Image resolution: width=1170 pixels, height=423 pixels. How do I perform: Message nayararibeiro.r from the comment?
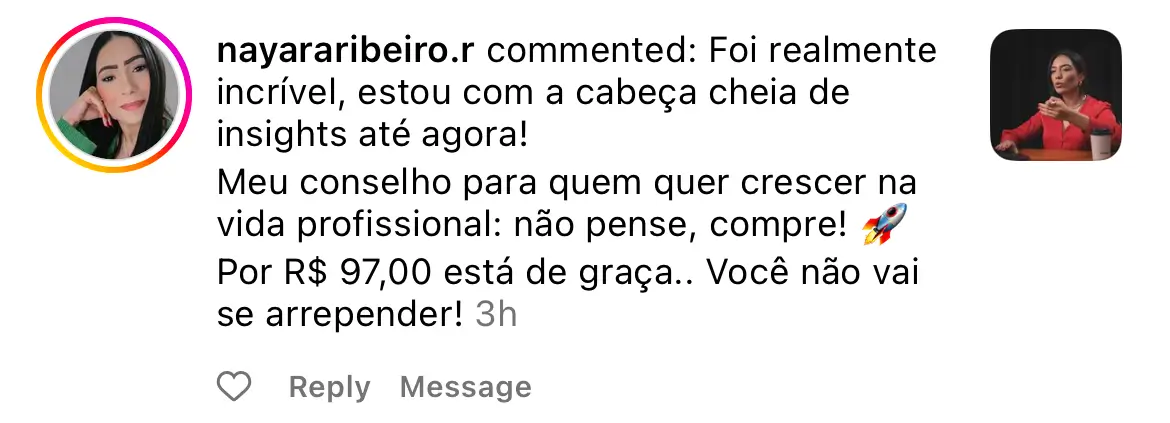[465, 387]
